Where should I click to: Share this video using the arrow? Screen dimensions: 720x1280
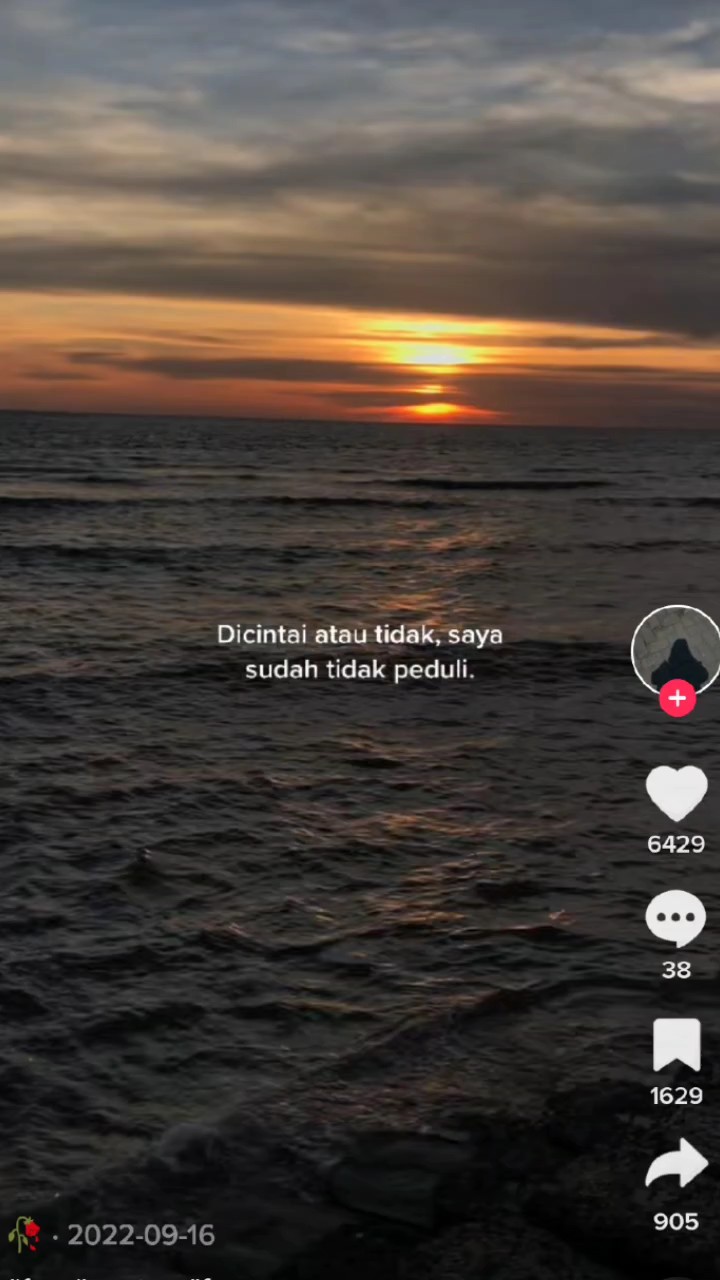click(676, 1166)
